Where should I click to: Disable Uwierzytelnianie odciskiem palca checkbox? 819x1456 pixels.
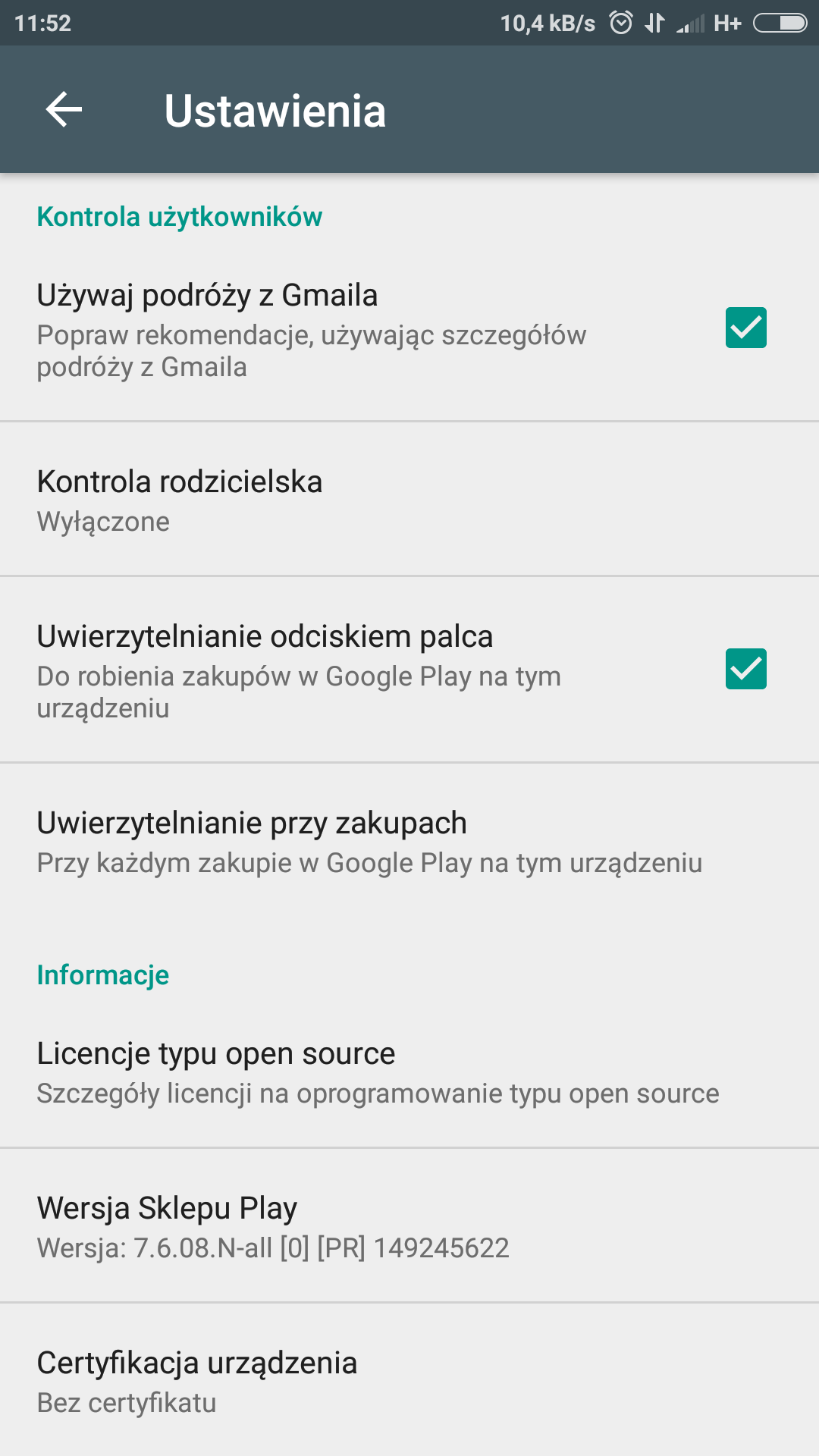coord(745,669)
